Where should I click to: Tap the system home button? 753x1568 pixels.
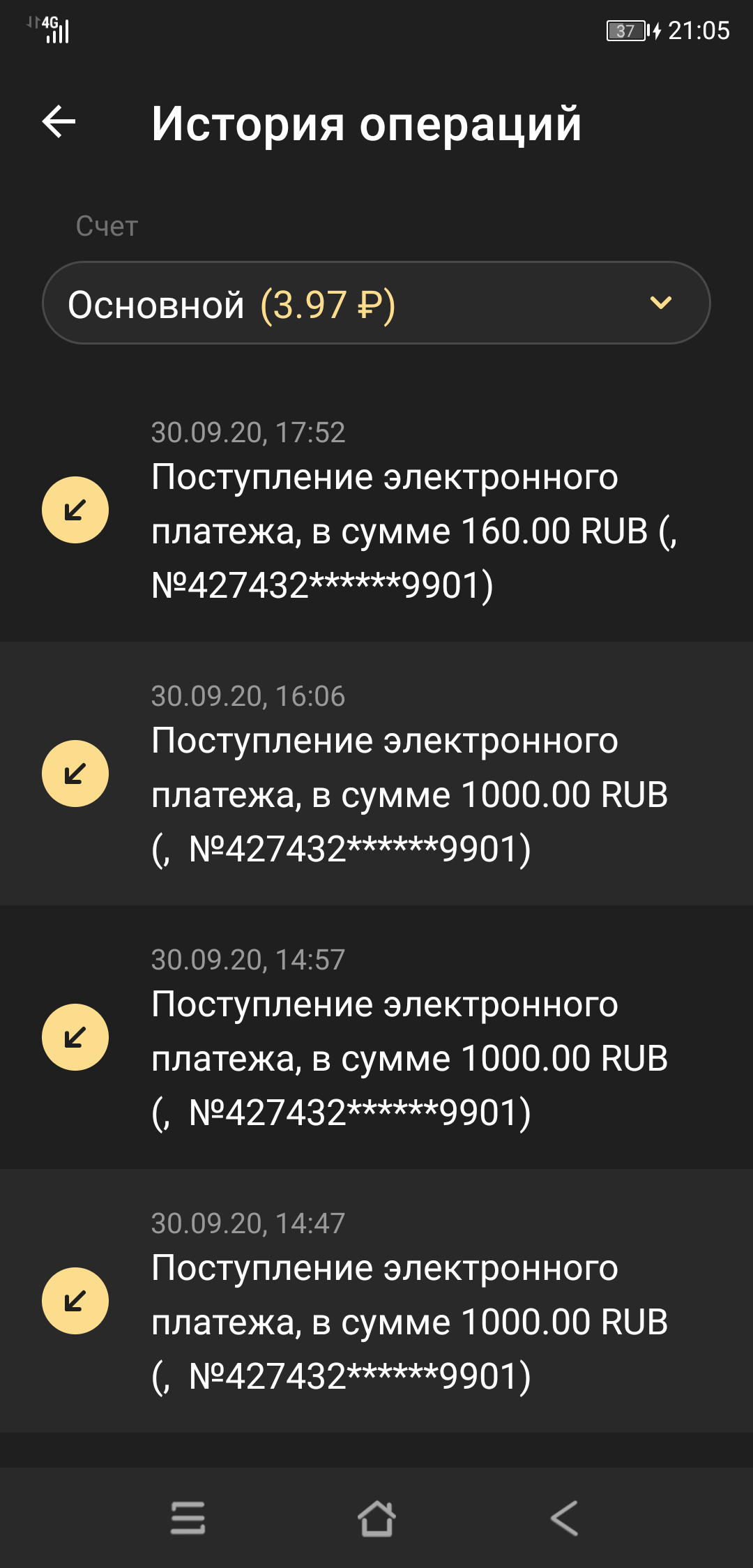[x=376, y=1518]
